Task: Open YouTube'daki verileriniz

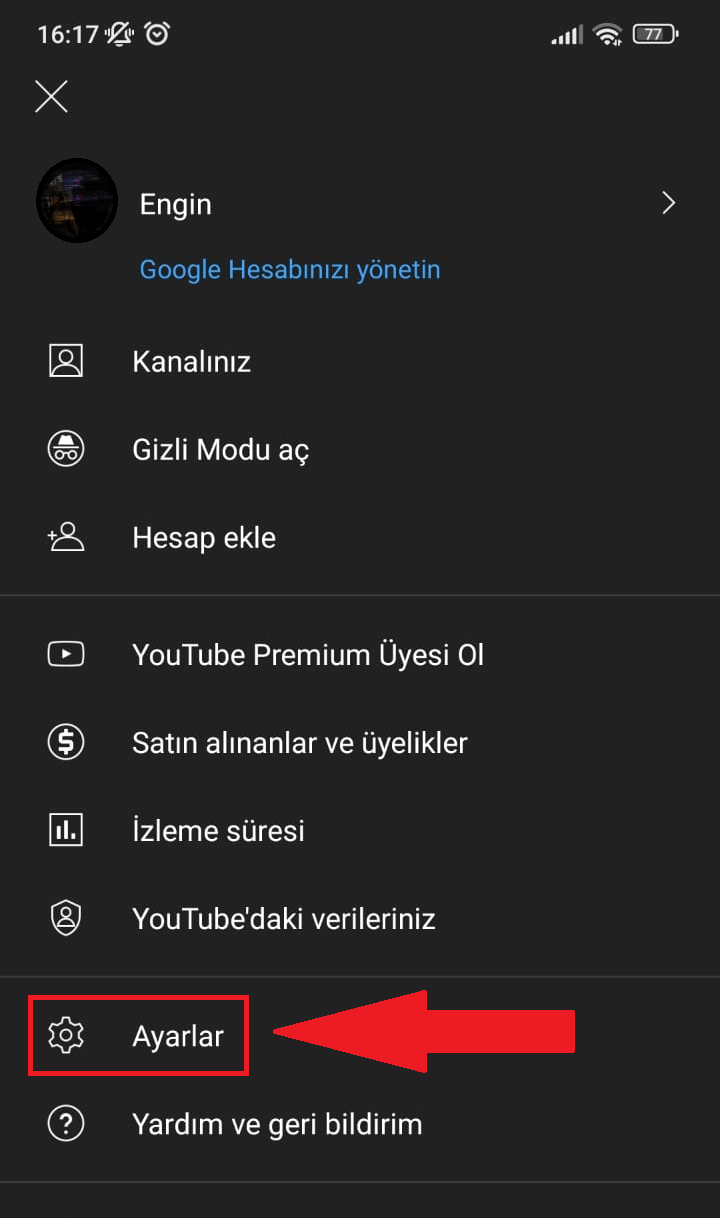Action: point(283,918)
